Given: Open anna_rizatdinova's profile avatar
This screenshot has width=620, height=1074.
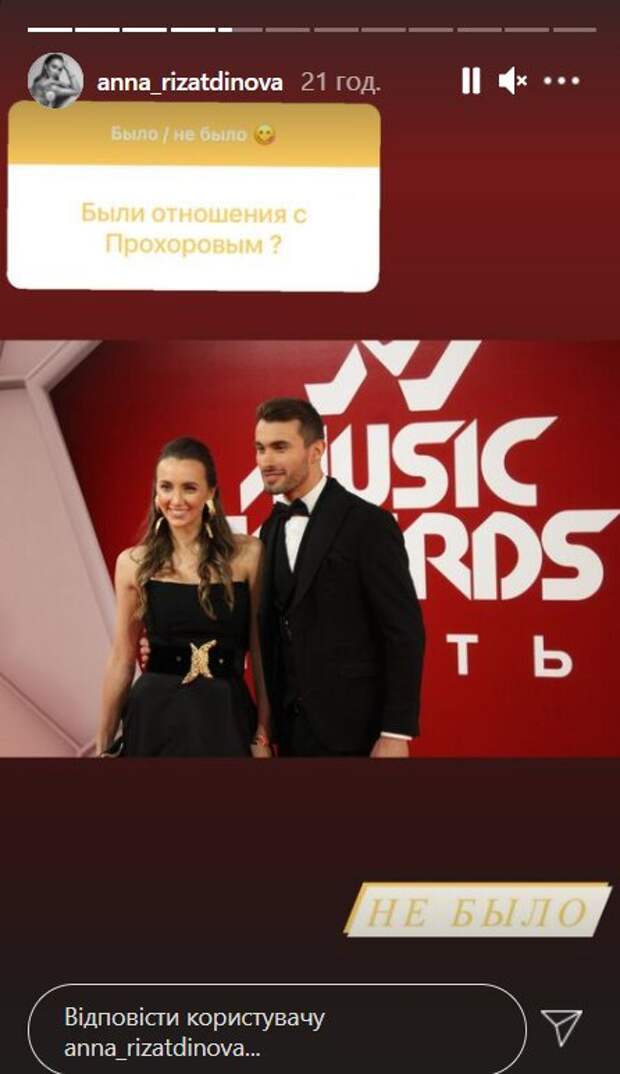Looking at the screenshot, I should (x=53, y=81).
